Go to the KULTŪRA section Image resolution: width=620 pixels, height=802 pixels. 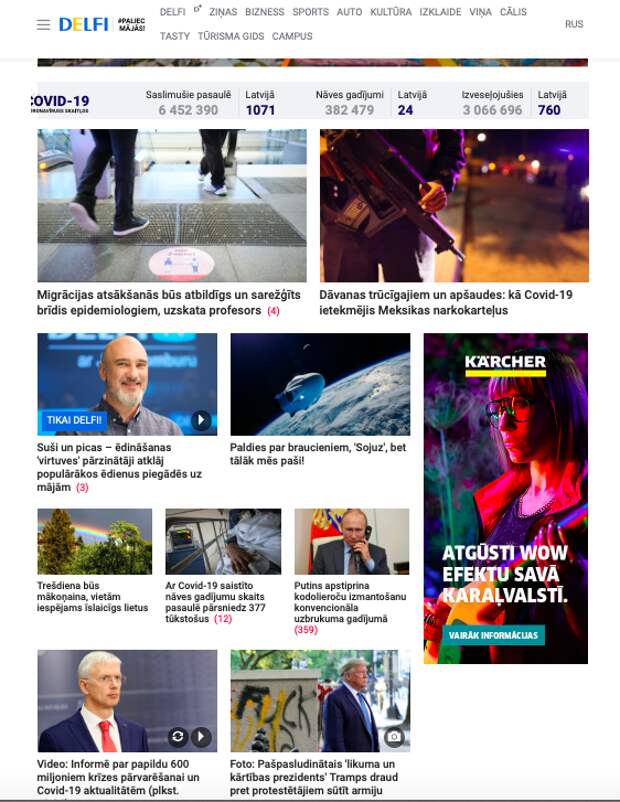click(x=390, y=12)
